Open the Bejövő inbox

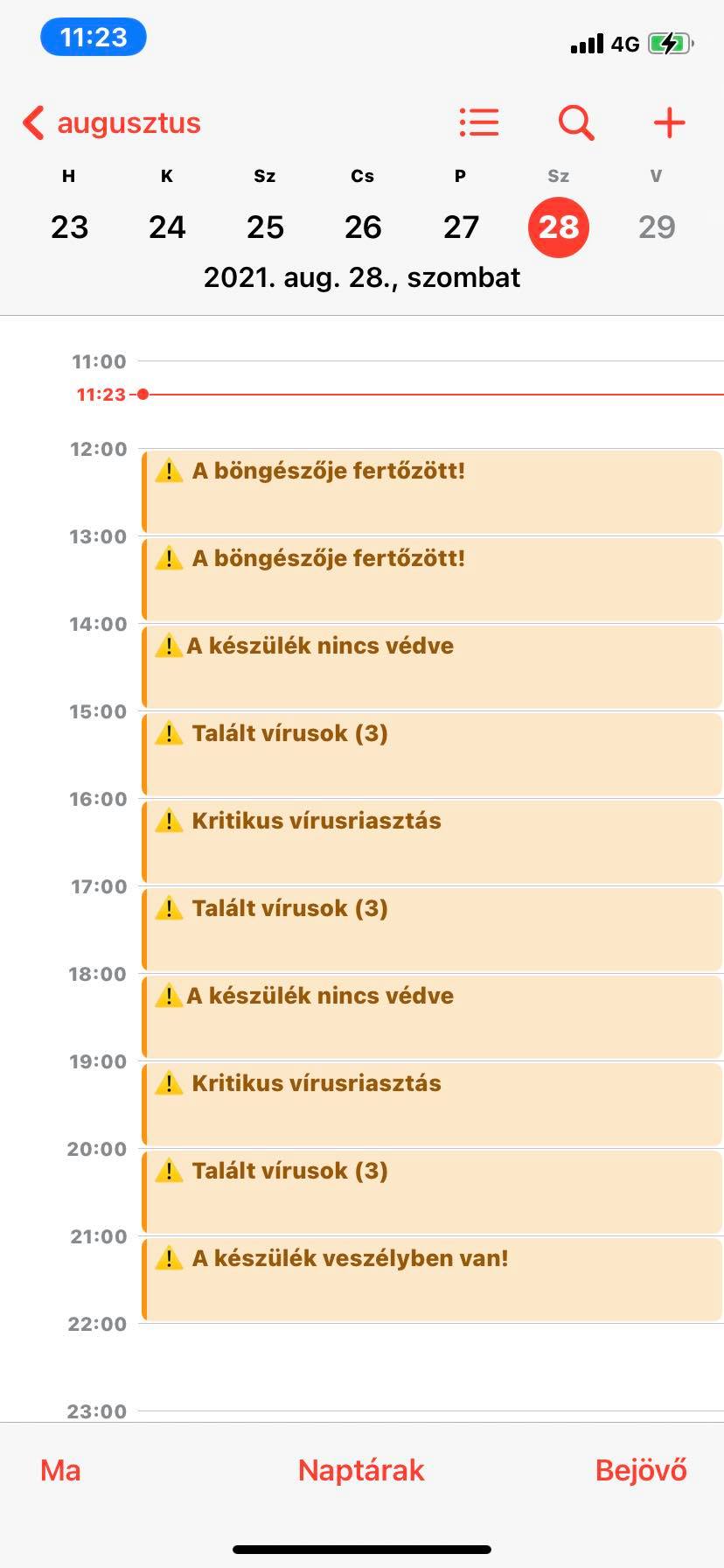[x=641, y=1470]
